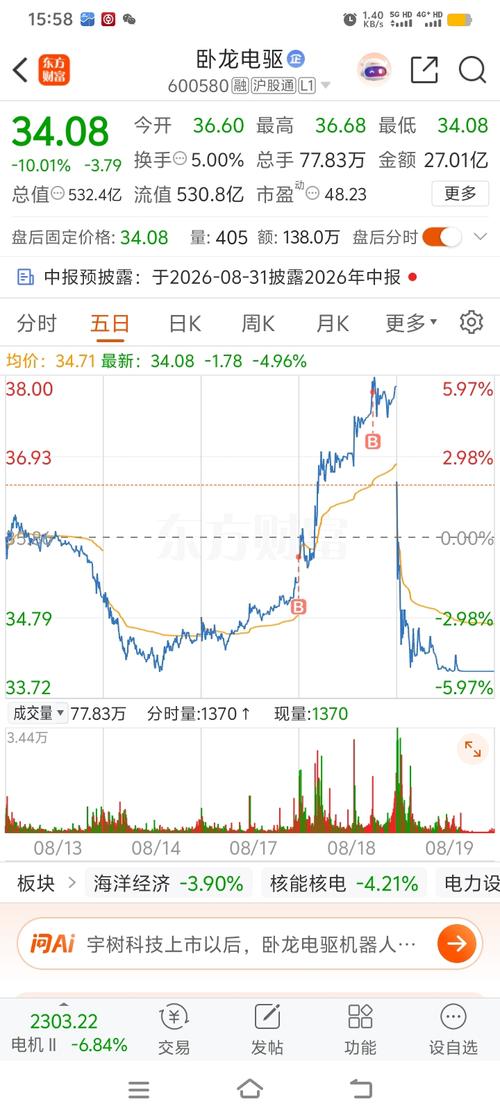
Task: Ask the AI about 宇树科技 and 卧龙电驱
Action: pos(250,944)
